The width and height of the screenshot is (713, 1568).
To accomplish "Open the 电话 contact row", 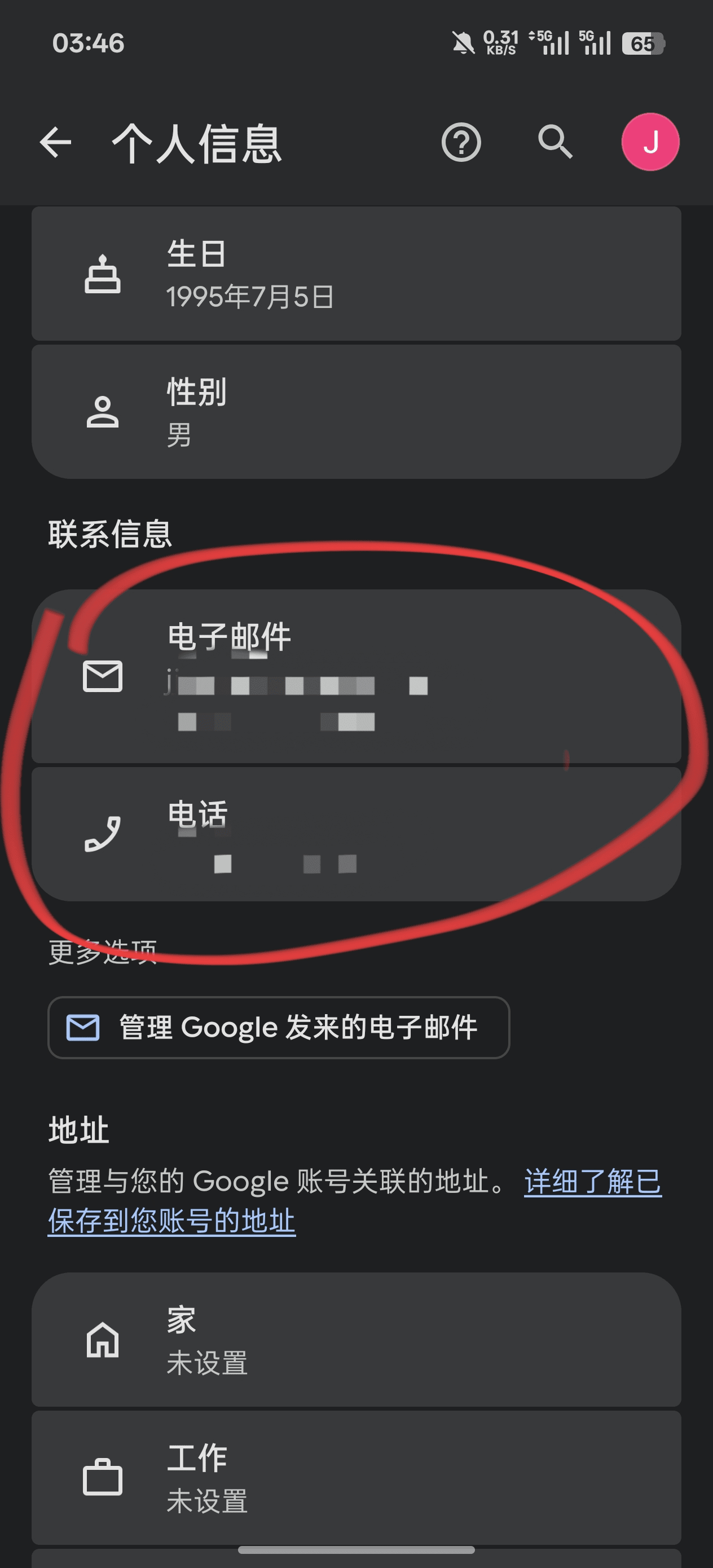I will tap(356, 834).
